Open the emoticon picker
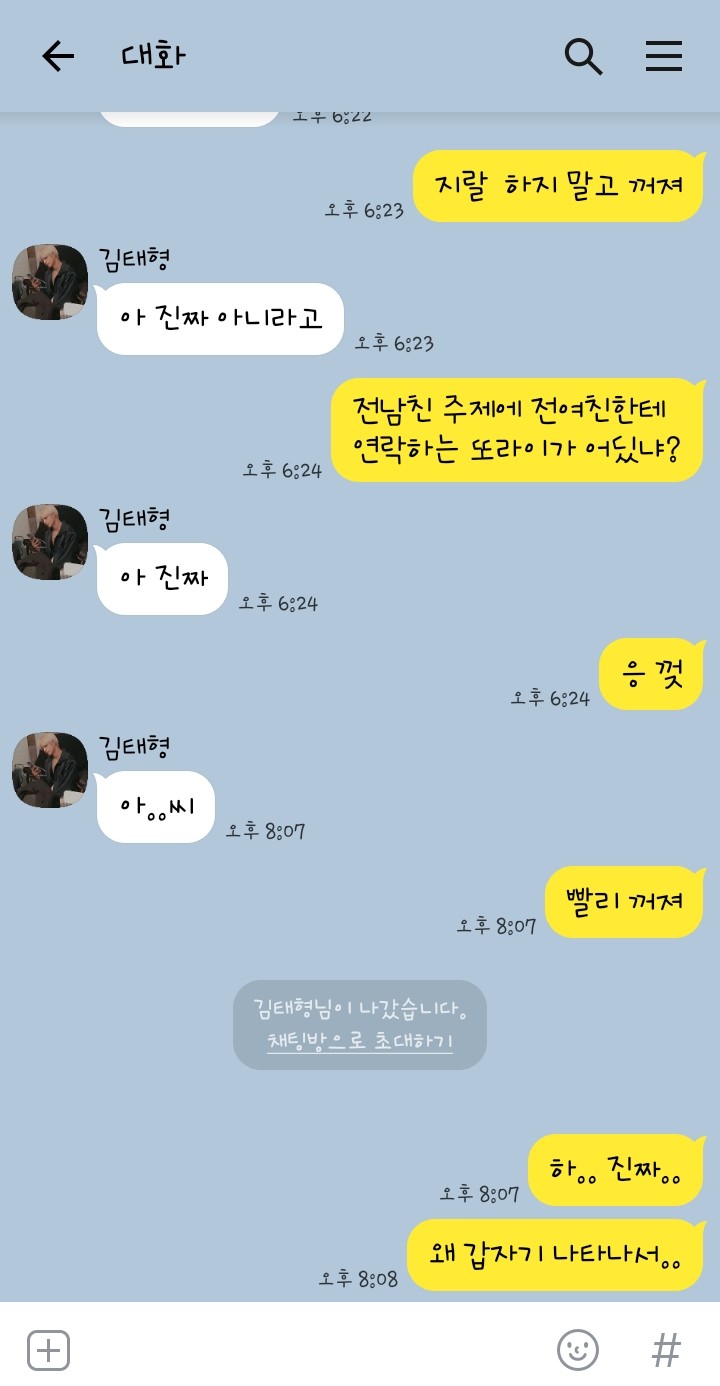This screenshot has height=1386, width=720. (x=578, y=1350)
